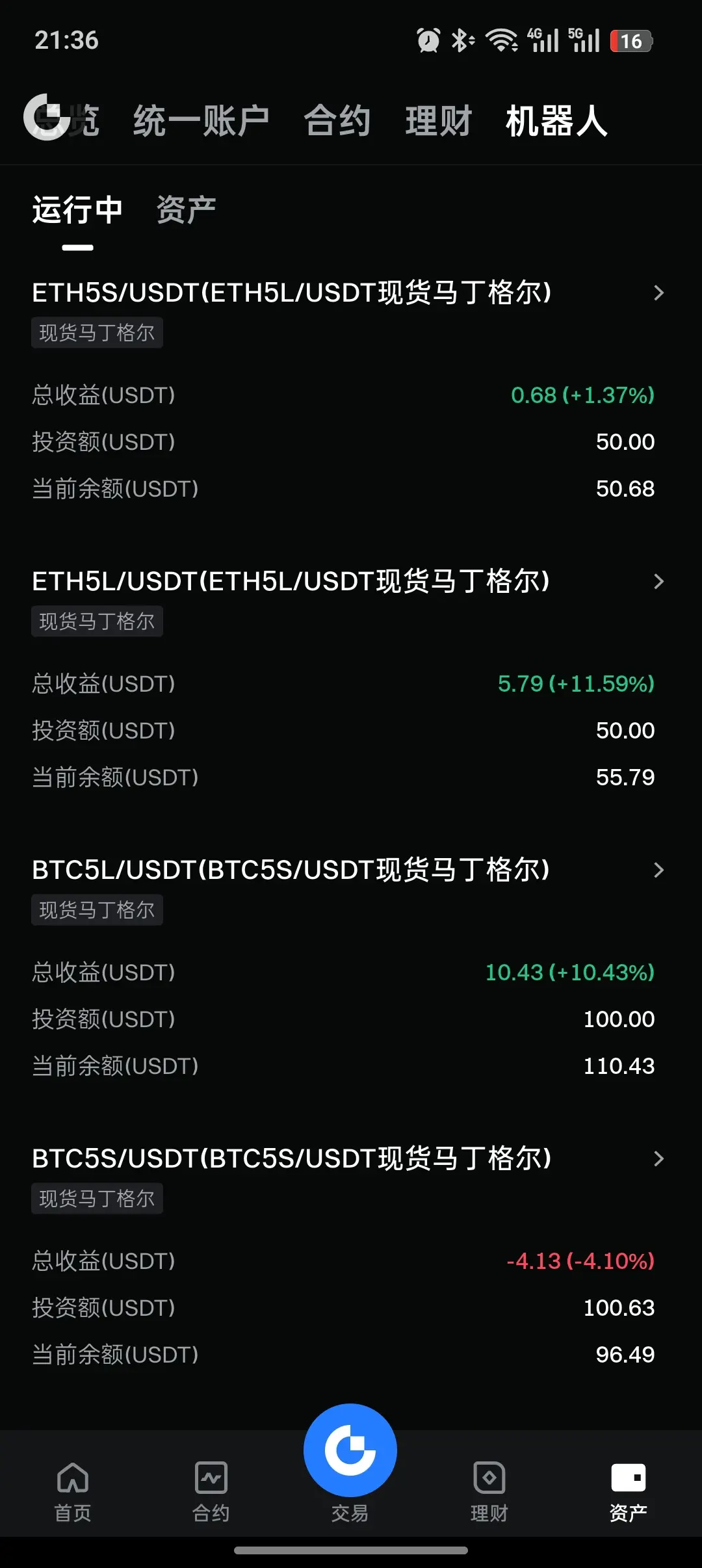Switch to the 统一账户 tab

click(201, 121)
